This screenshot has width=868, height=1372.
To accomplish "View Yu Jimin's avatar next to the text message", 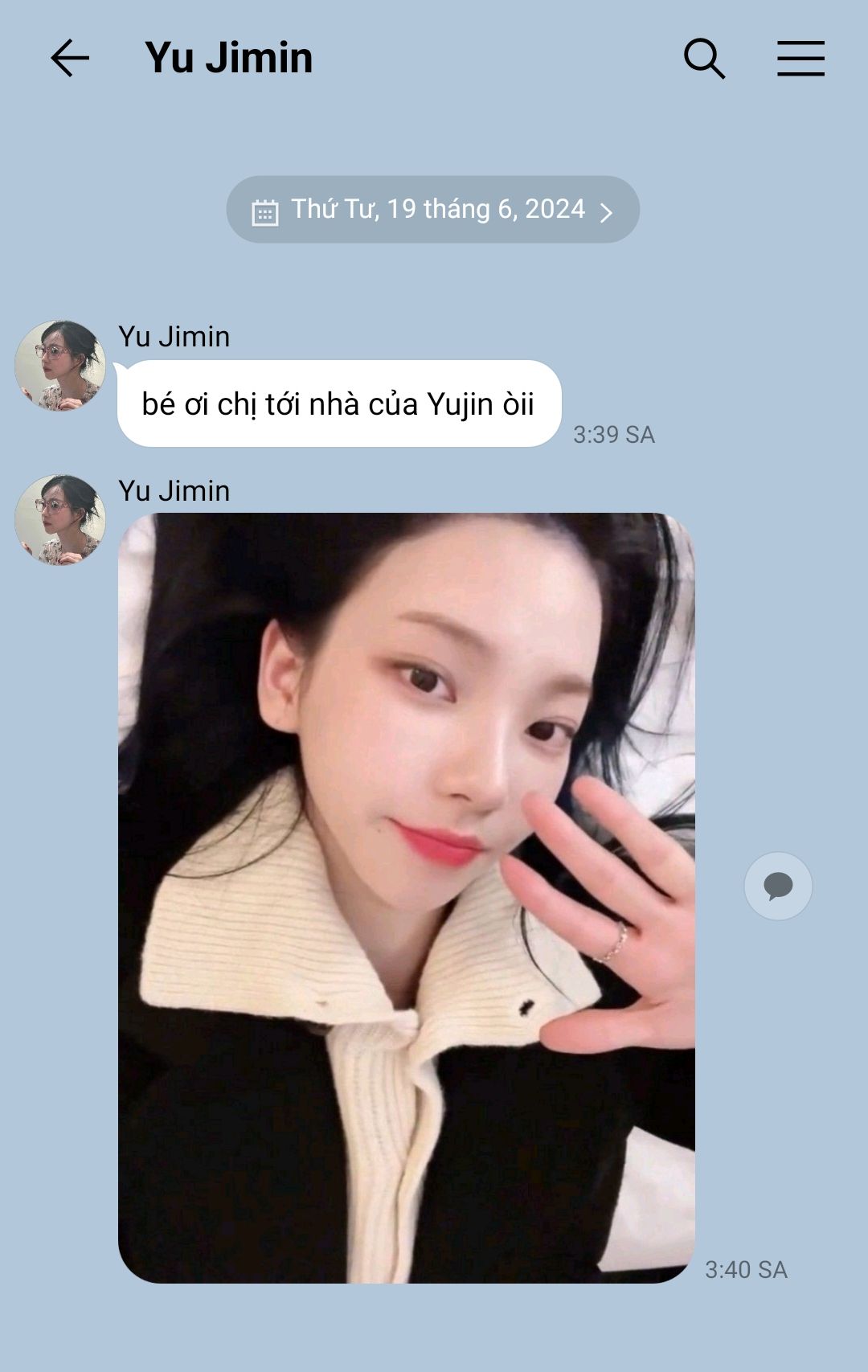I will coord(60,366).
